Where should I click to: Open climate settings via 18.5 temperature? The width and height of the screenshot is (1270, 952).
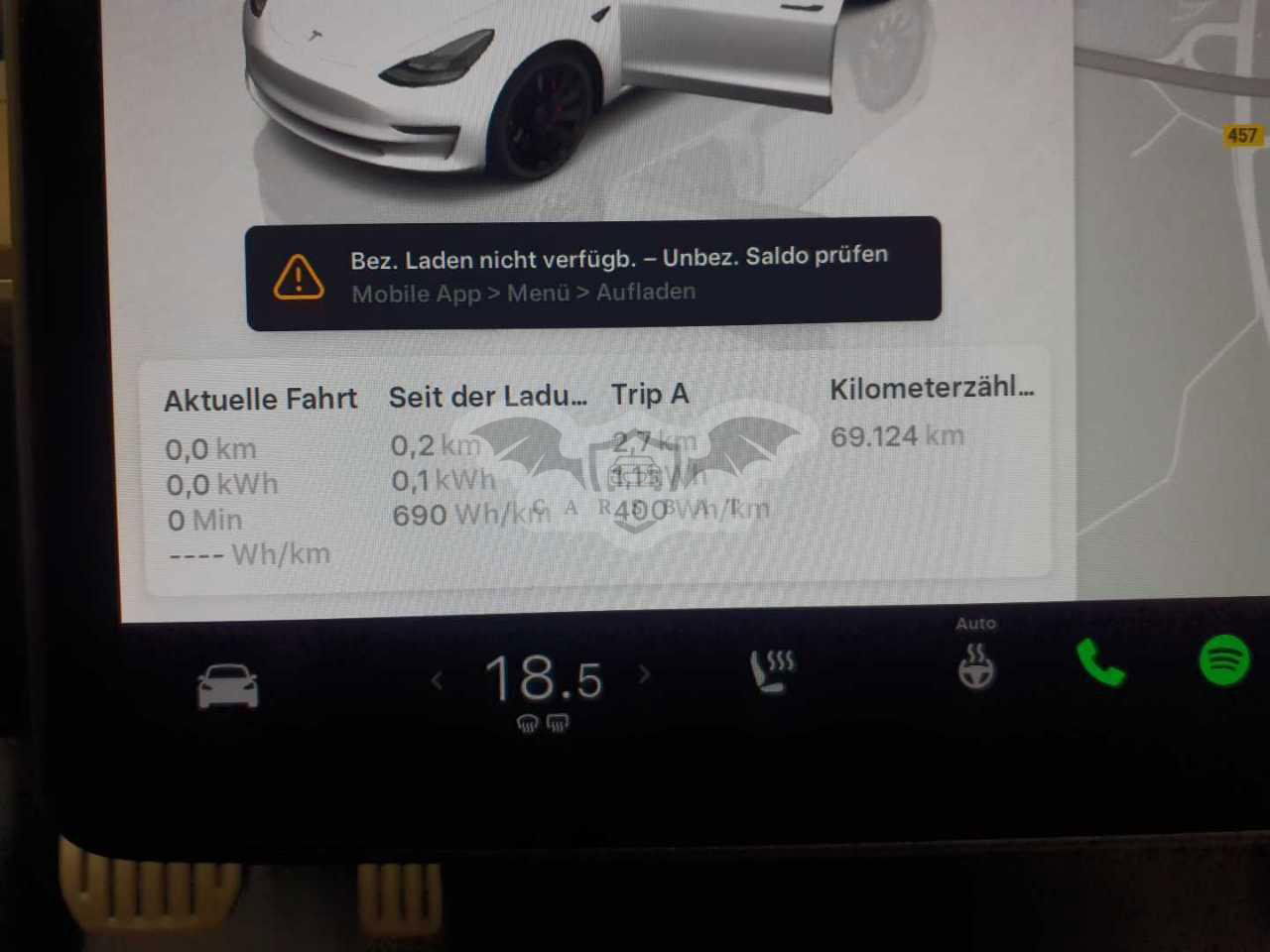pos(543,679)
